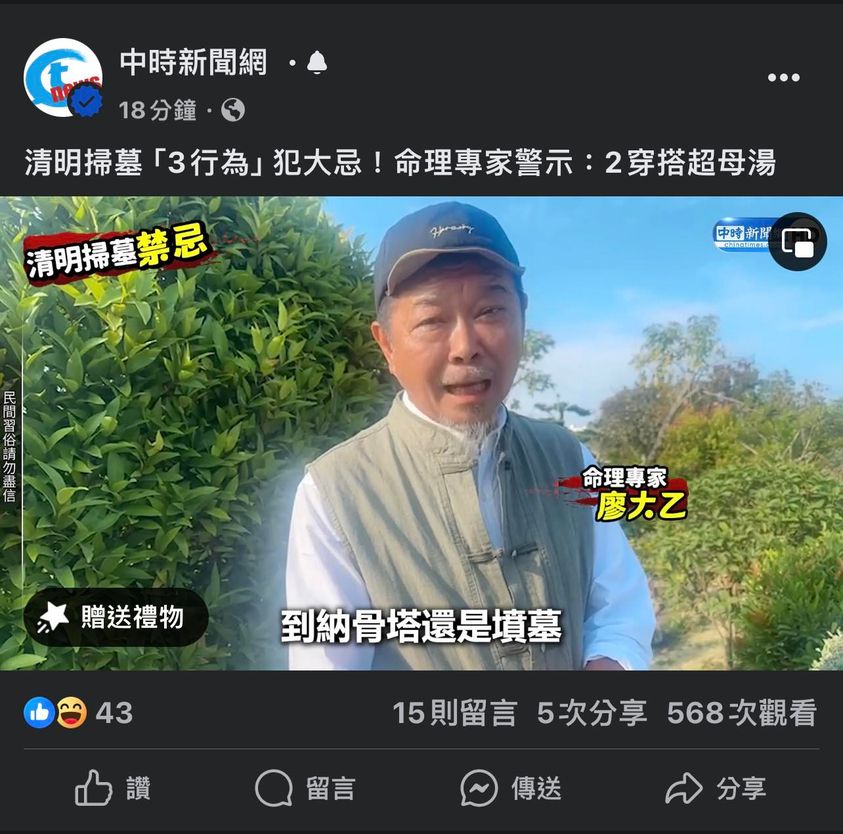Send a gift via 贈送禮物
Viewport: 843px width, 834px height.
coord(116,617)
